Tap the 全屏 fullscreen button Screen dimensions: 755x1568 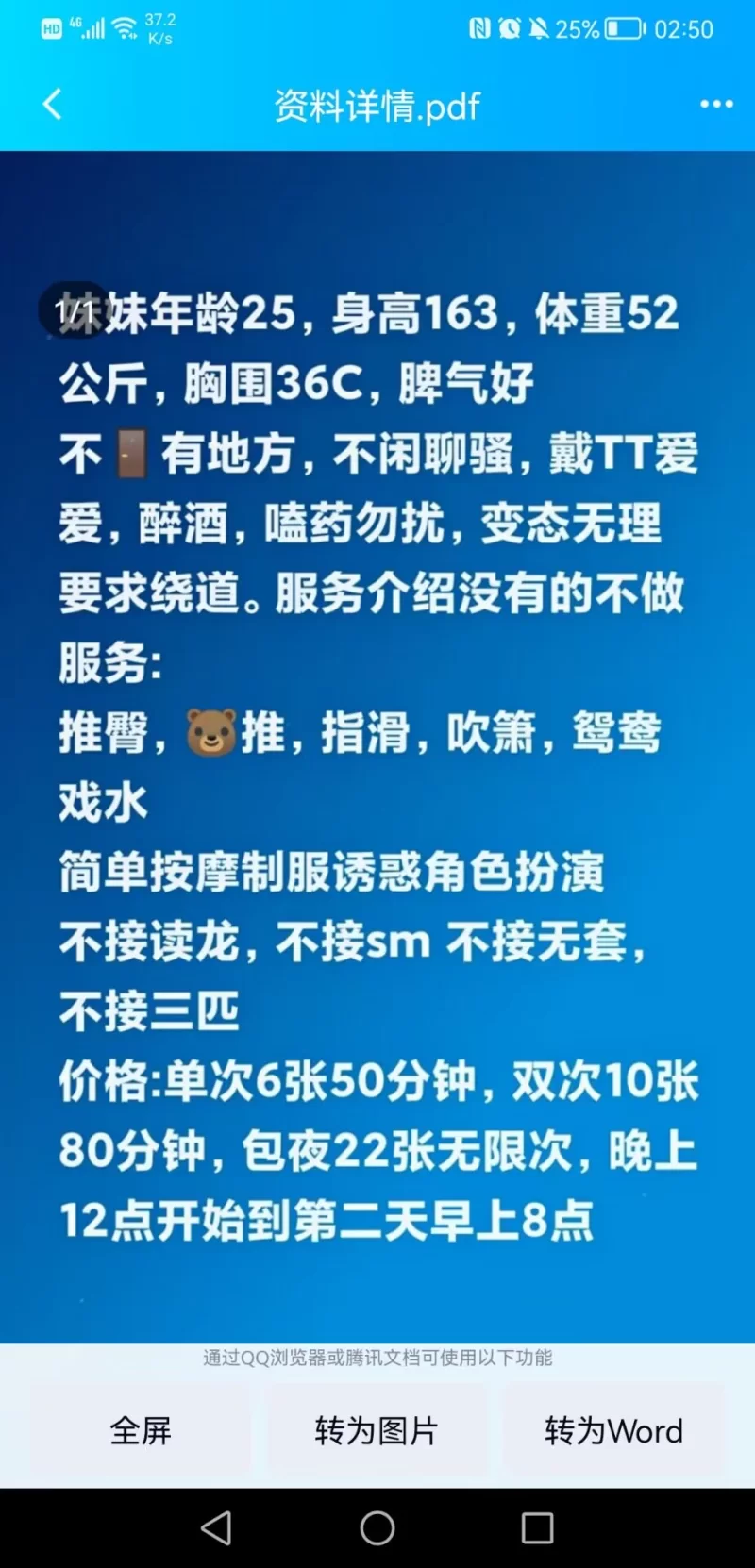(141, 1430)
